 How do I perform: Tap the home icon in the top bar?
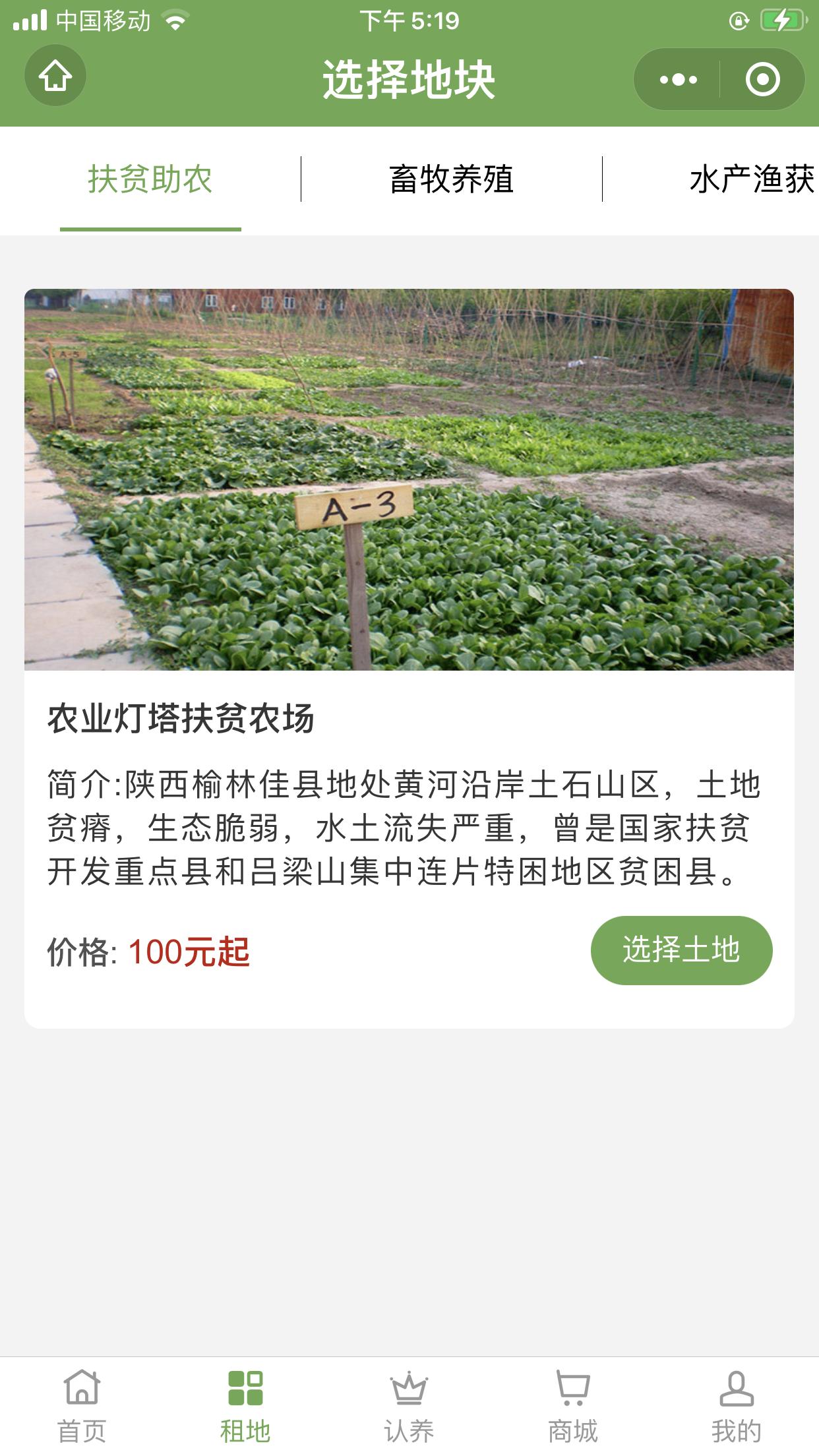(55, 75)
